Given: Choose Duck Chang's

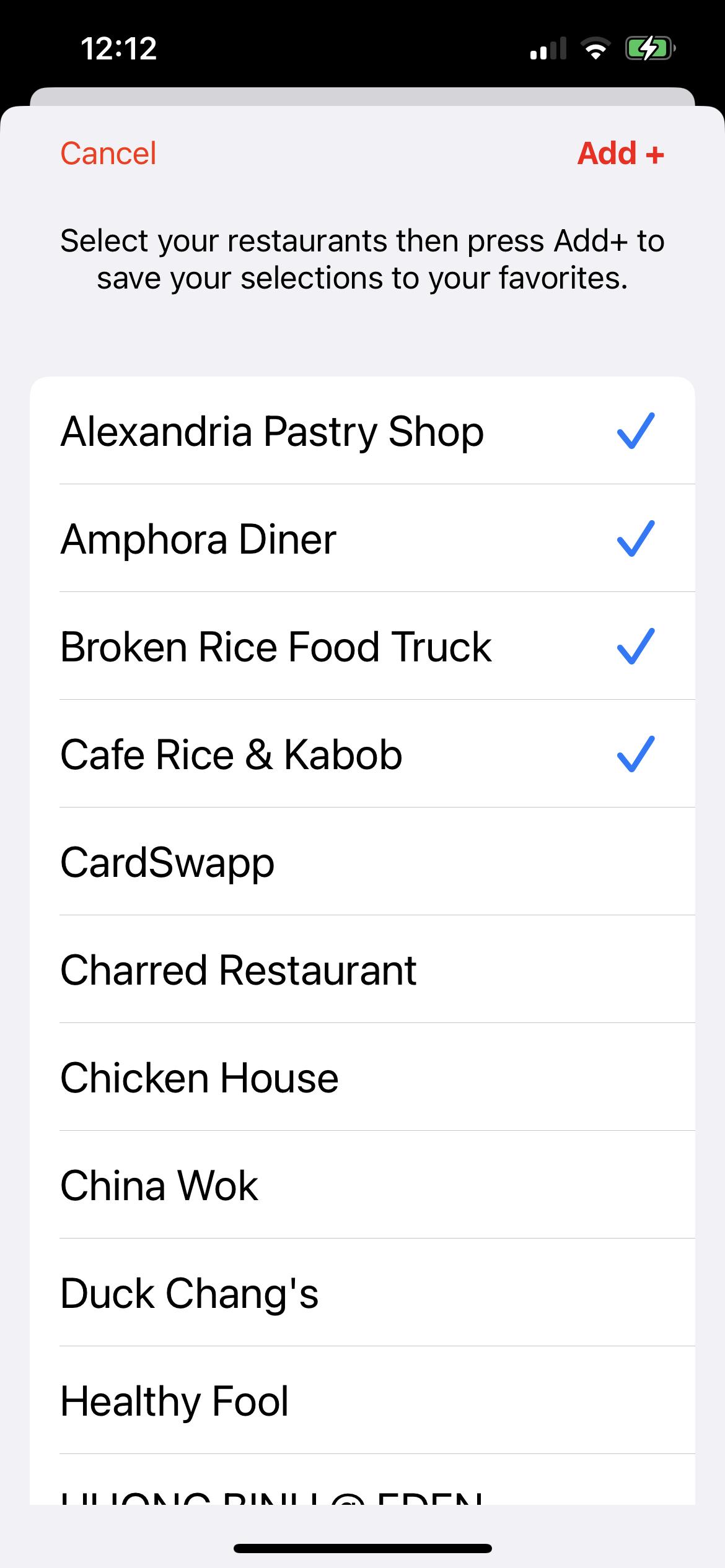Looking at the screenshot, I should tap(362, 1292).
